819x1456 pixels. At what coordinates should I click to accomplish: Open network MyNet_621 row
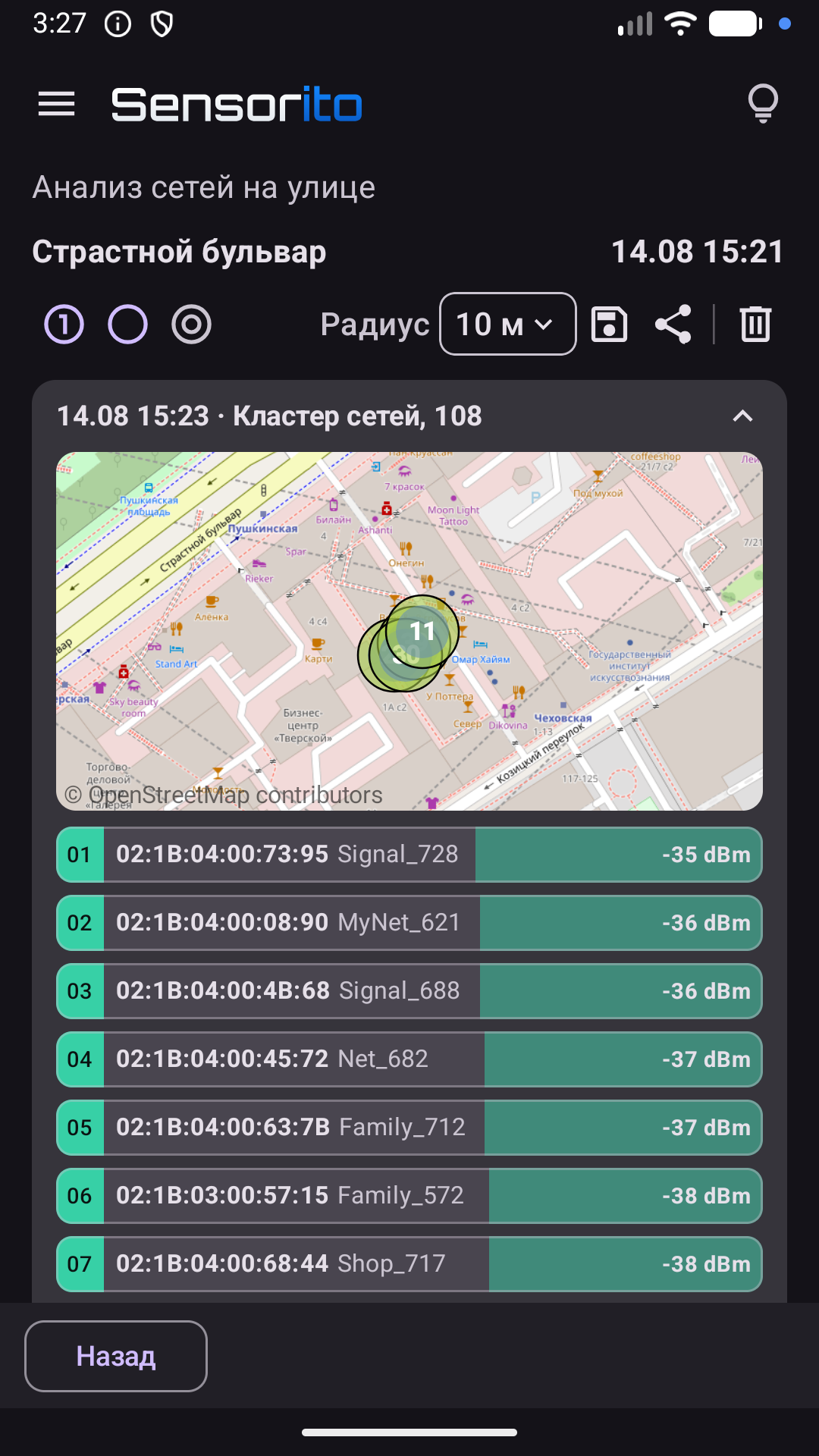[x=409, y=923]
